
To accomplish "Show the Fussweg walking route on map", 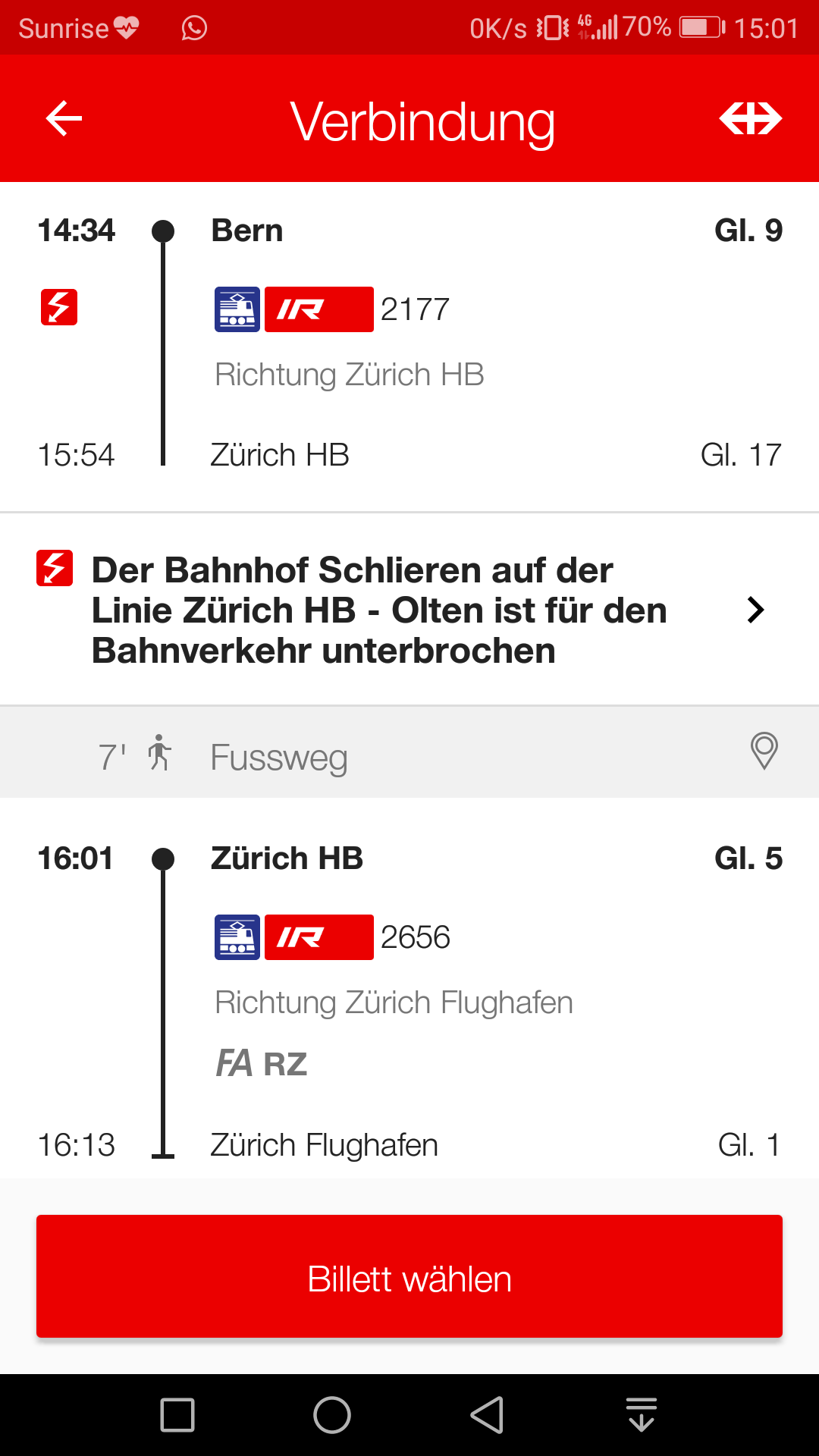I will [764, 751].
